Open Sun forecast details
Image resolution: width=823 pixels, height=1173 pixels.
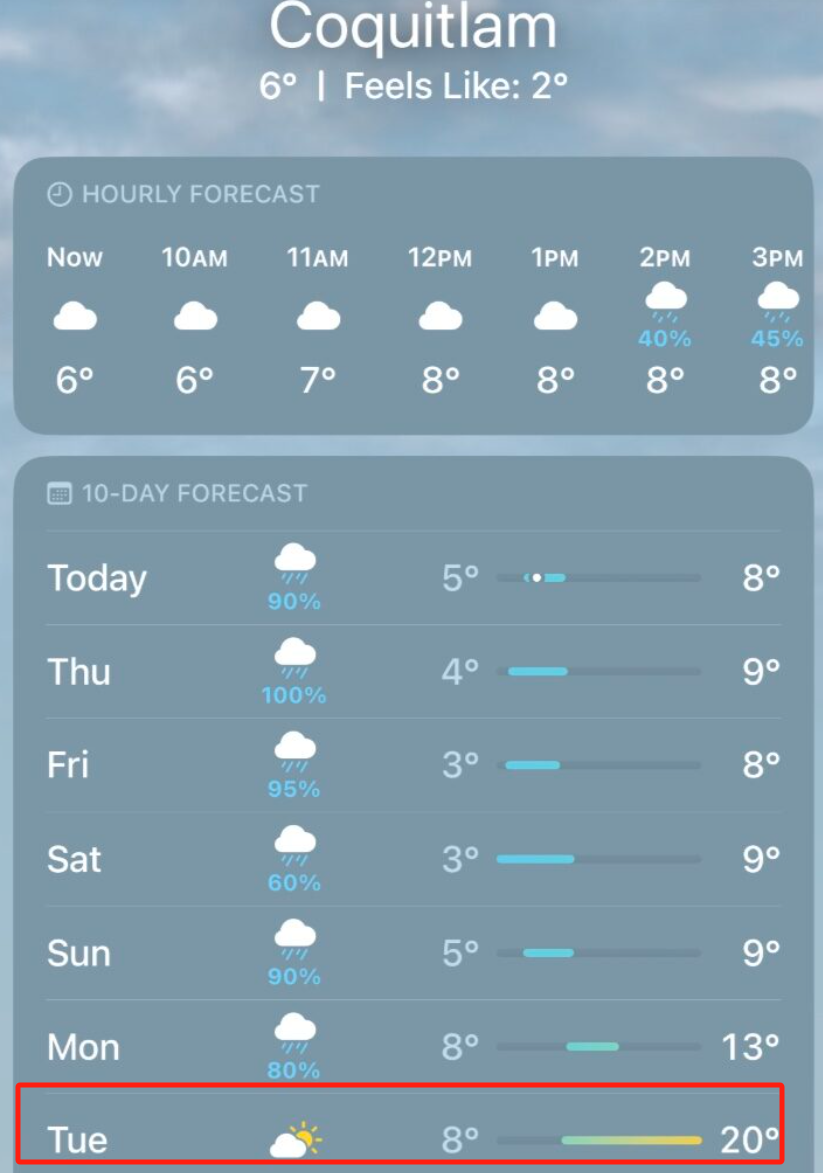pos(412,953)
